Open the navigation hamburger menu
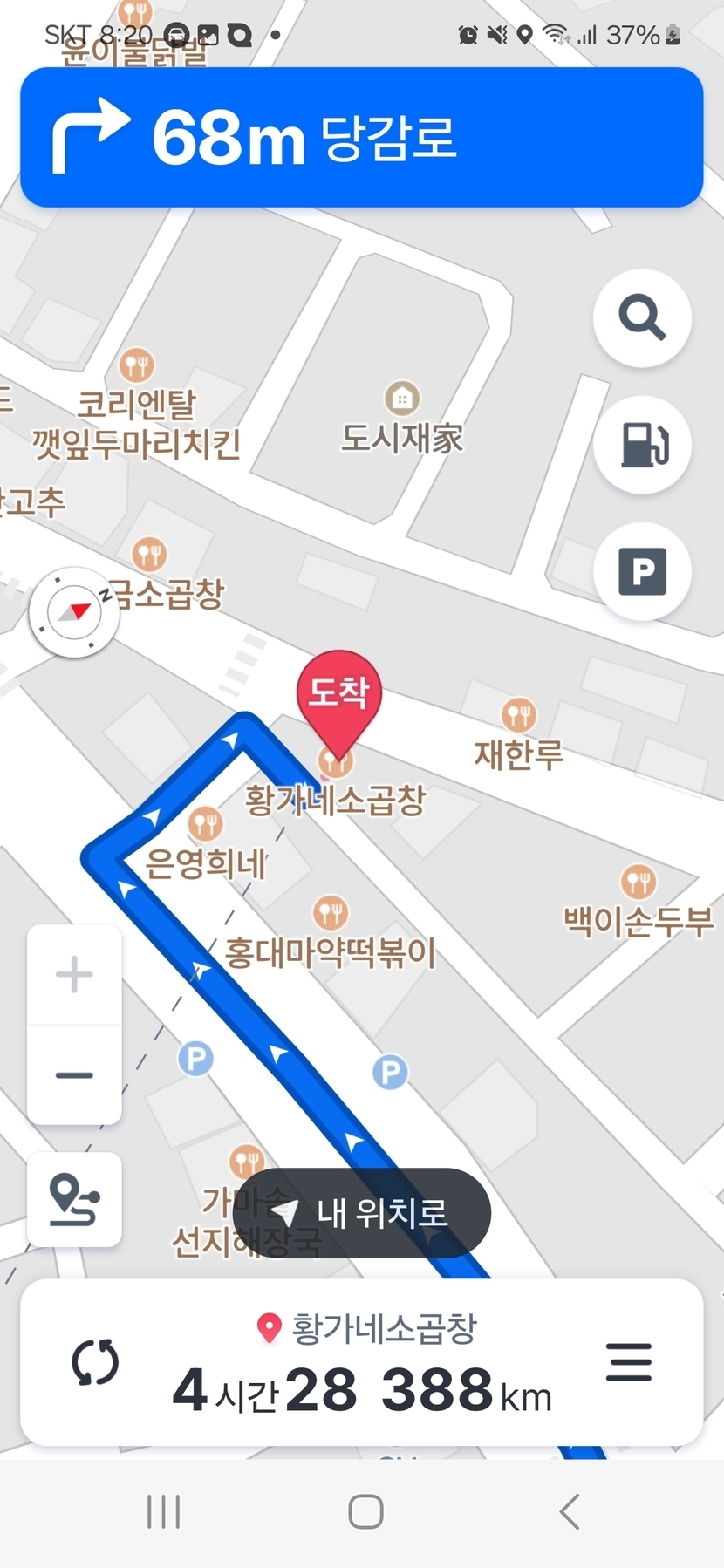Image resolution: width=724 pixels, height=1568 pixels. [628, 1361]
